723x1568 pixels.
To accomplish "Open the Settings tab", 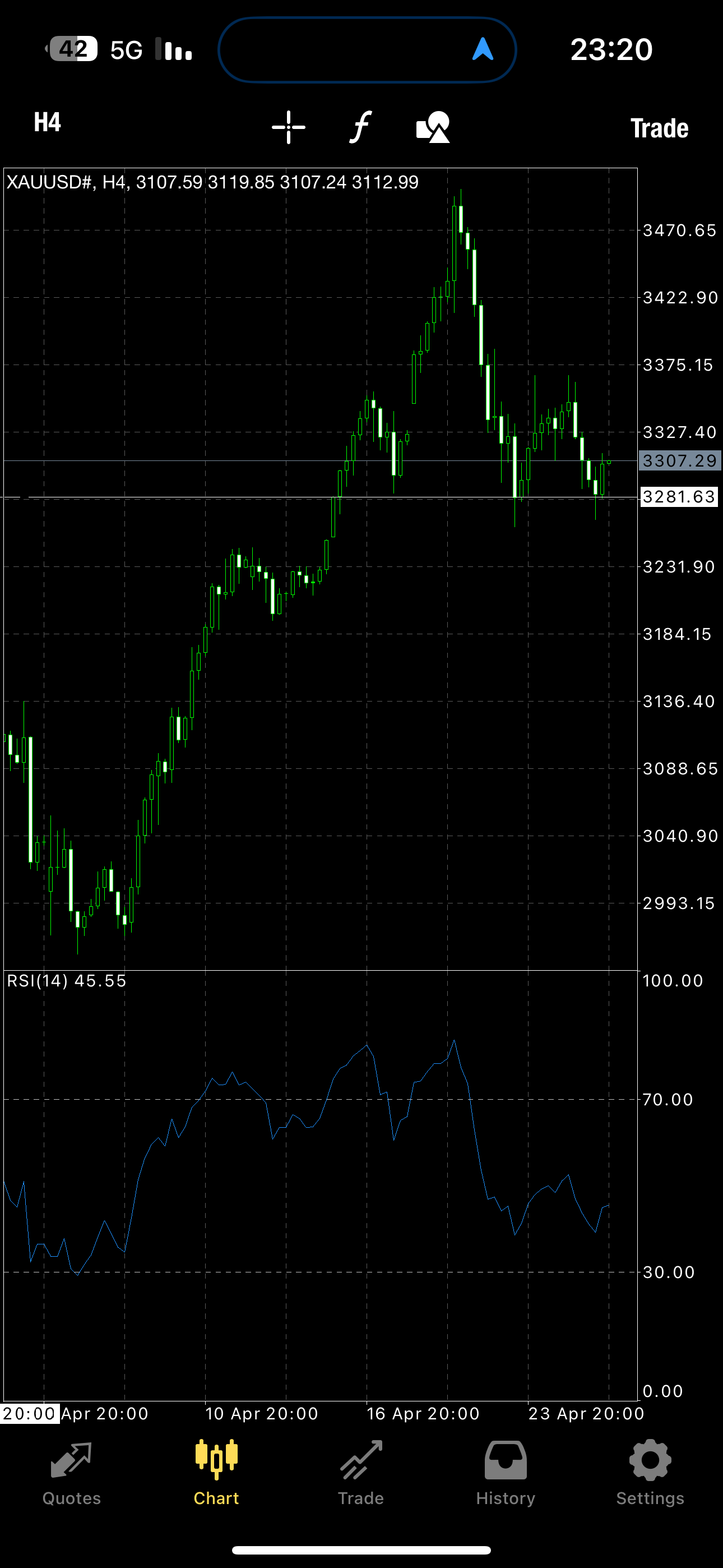I will pyautogui.click(x=650, y=1473).
